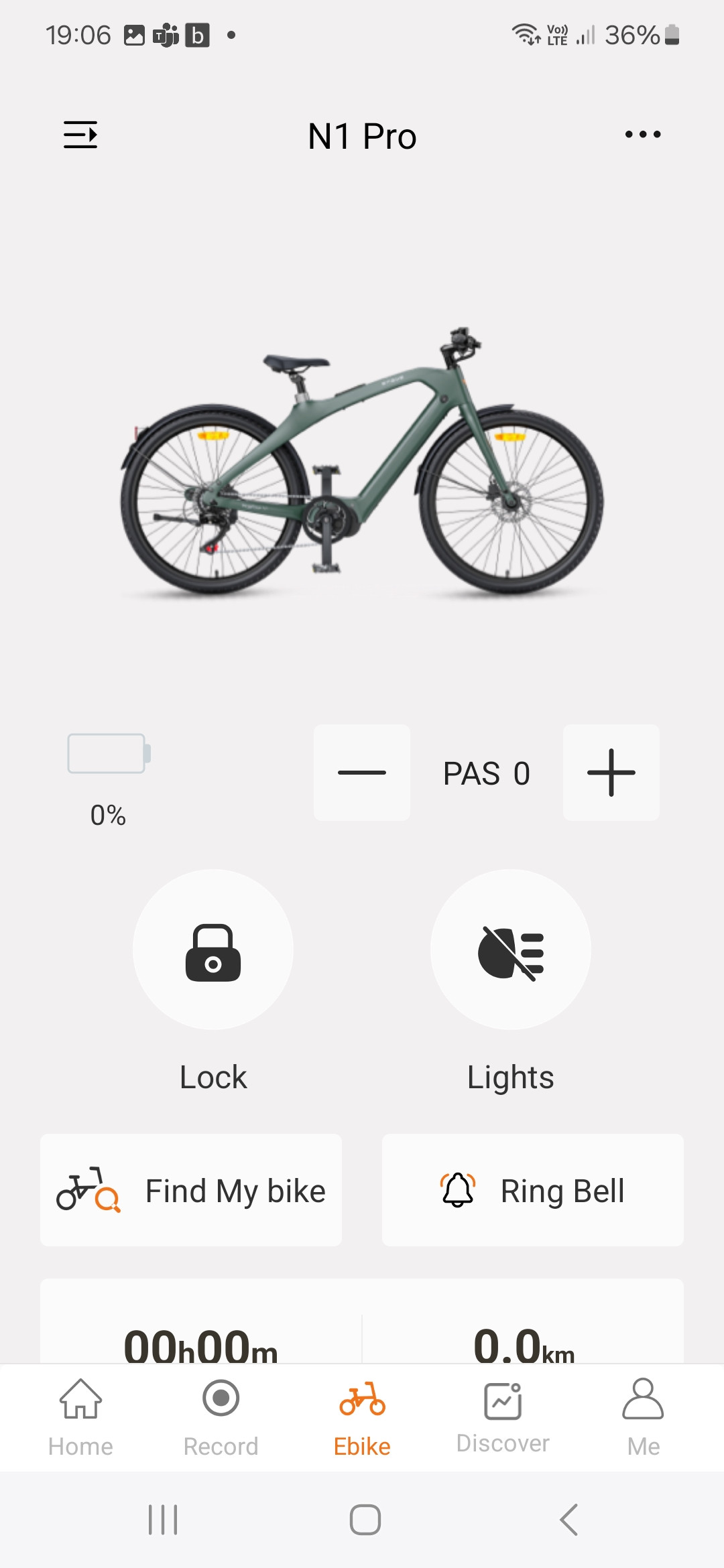Switch to the Home tab
Screen dimensions: 724x1568
(80, 1417)
